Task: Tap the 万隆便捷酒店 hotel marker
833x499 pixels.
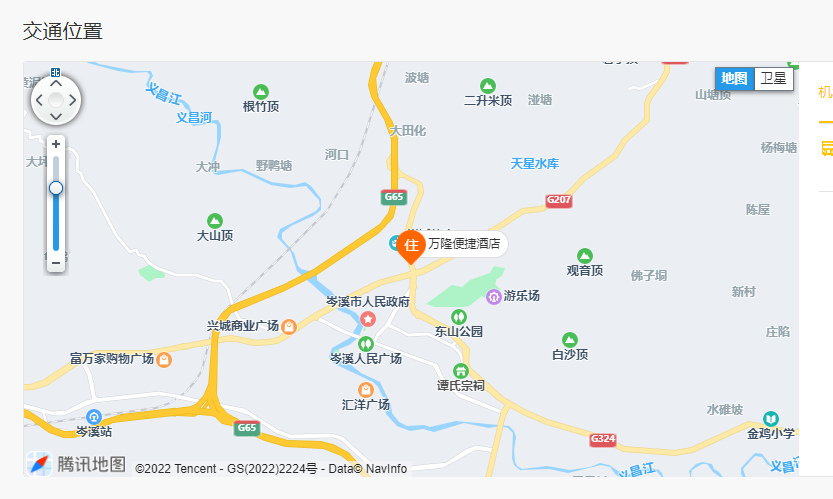Action: pos(411,245)
